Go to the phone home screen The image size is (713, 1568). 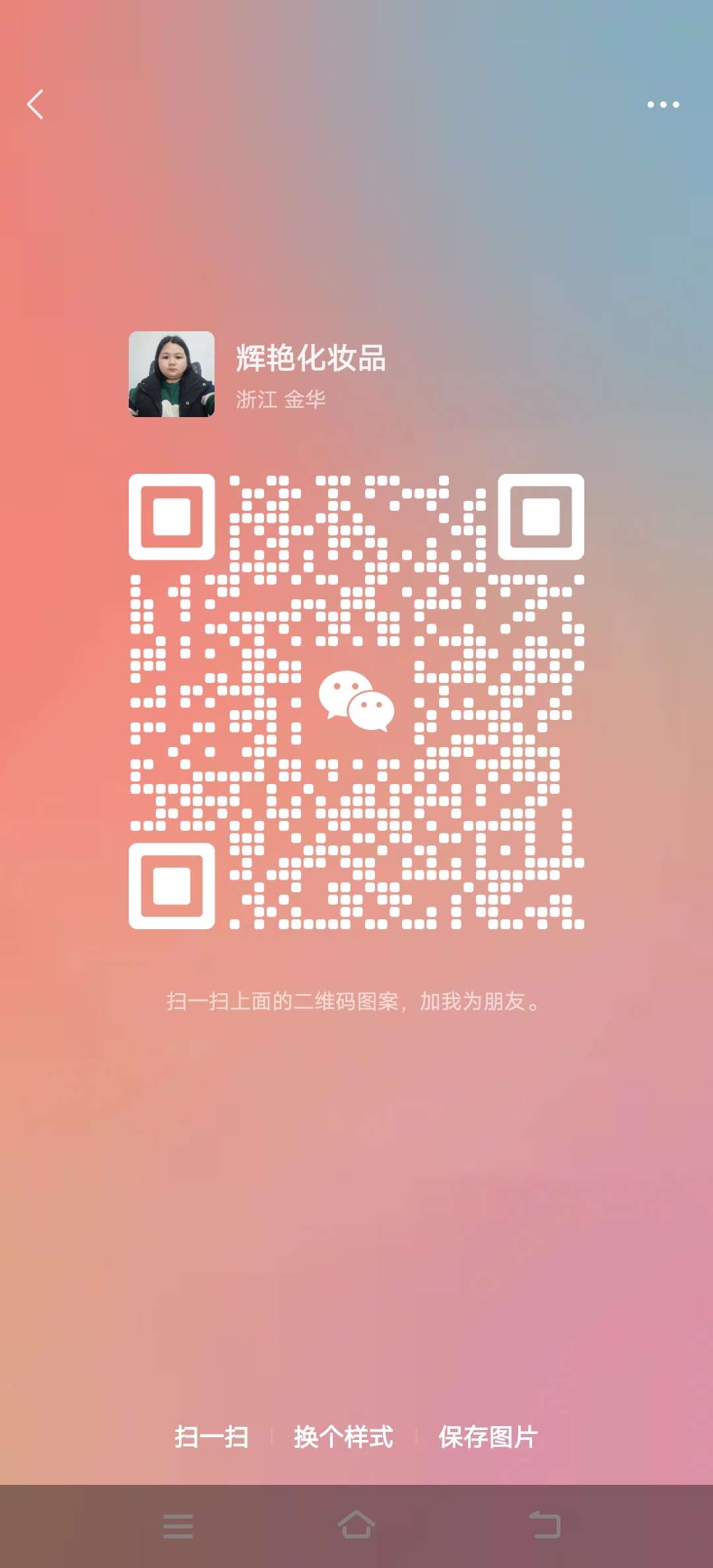pyautogui.click(x=356, y=1524)
